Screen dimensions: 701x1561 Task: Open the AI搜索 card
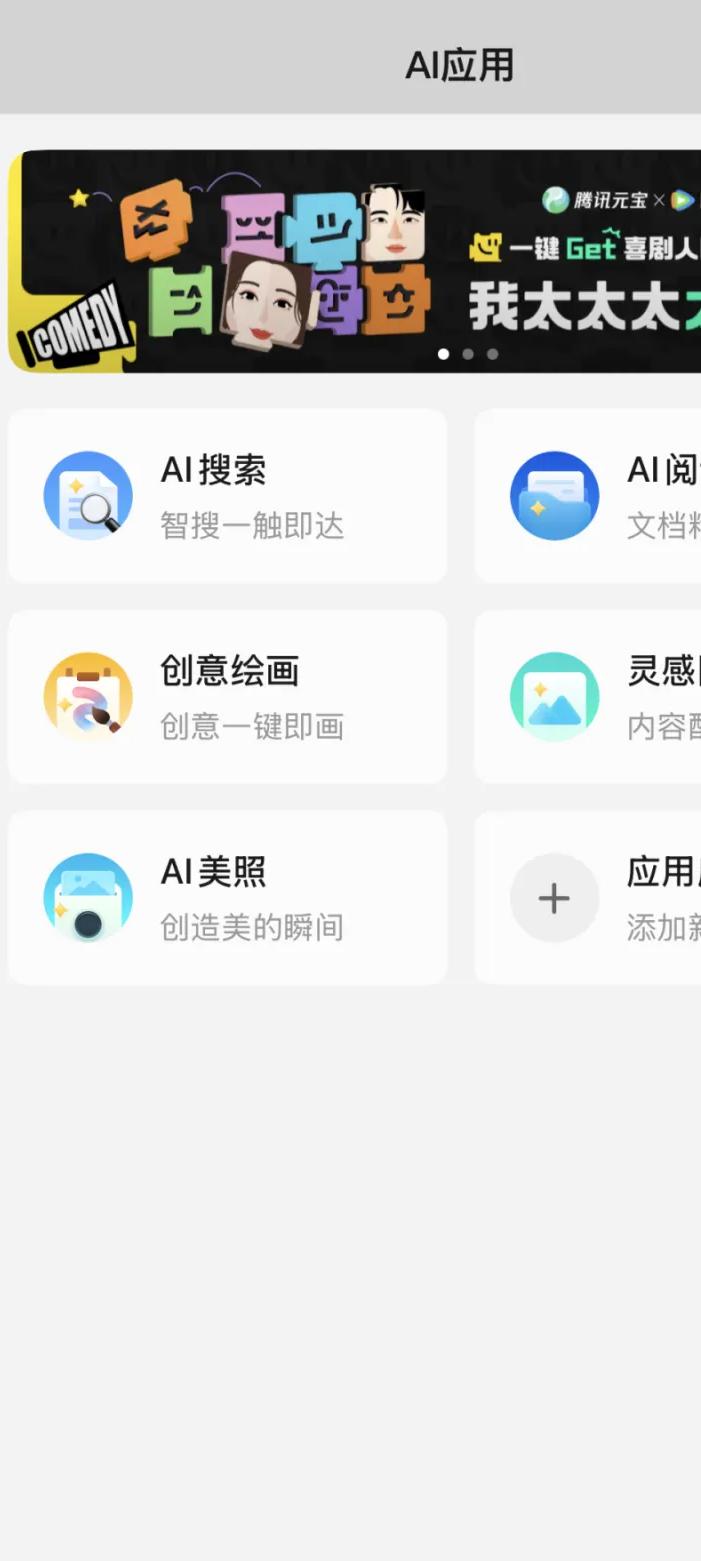pyautogui.click(x=228, y=496)
